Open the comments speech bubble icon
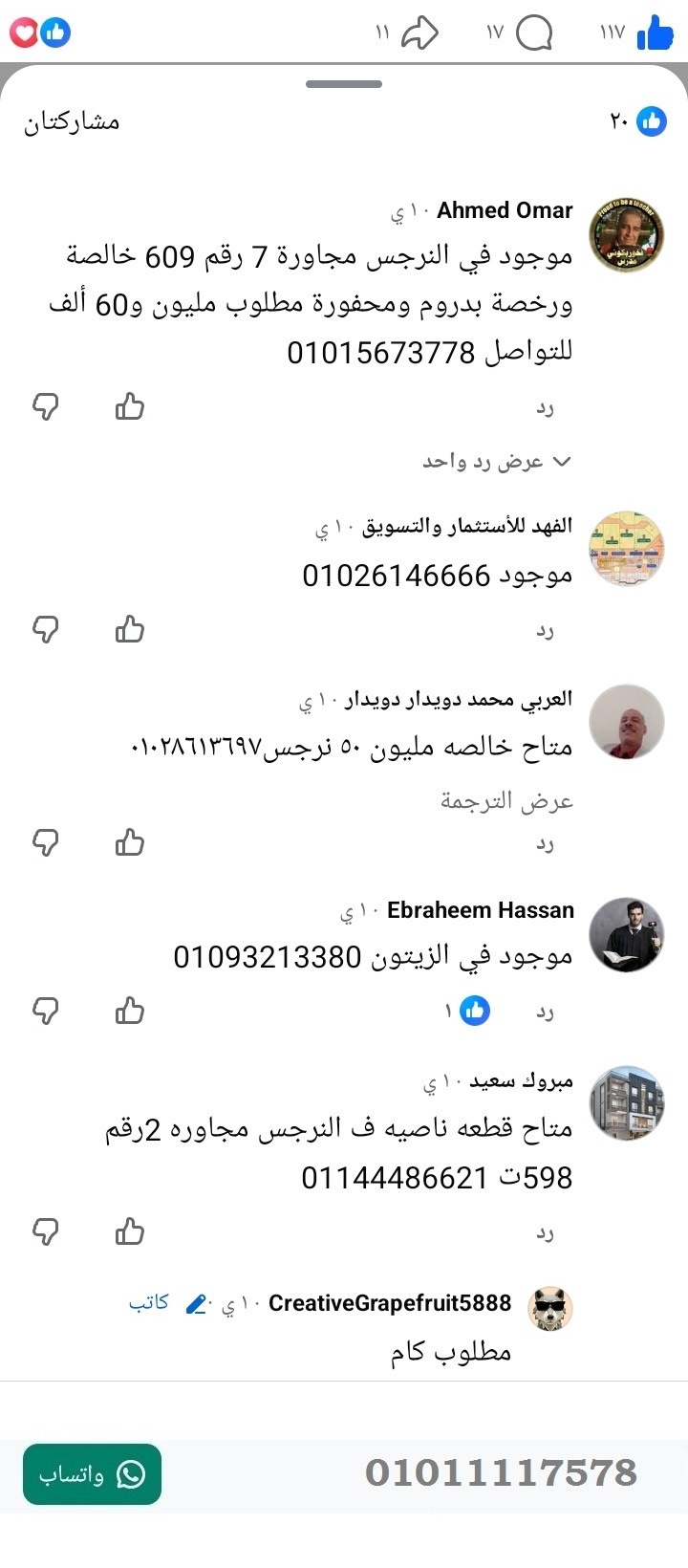The width and height of the screenshot is (688, 1568). pyautogui.click(x=535, y=33)
